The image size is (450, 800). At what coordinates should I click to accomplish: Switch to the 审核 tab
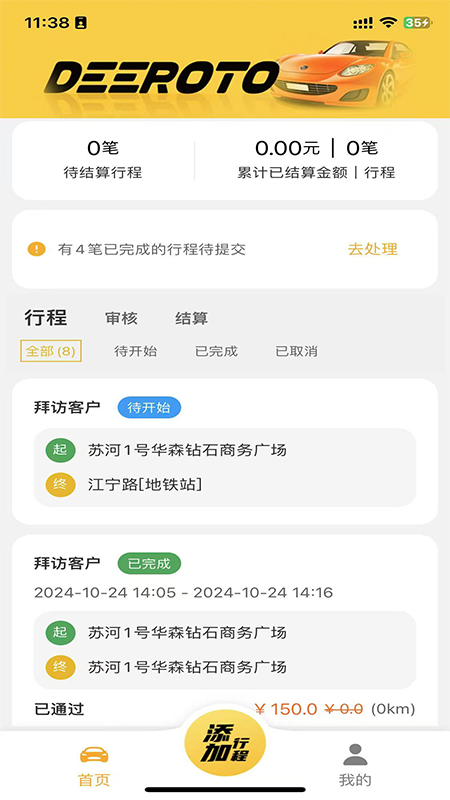coord(121,318)
